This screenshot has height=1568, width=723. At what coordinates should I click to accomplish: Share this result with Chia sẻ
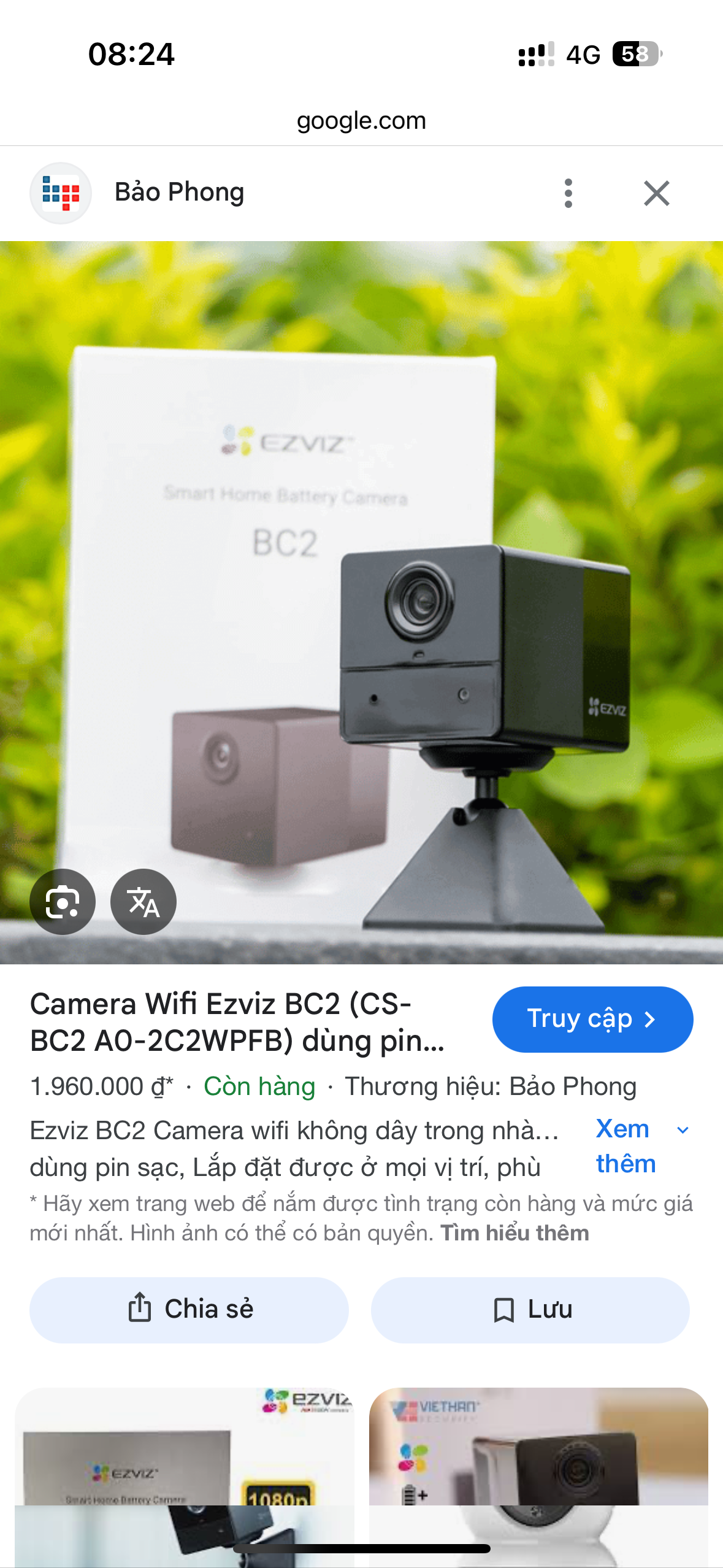[189, 1310]
